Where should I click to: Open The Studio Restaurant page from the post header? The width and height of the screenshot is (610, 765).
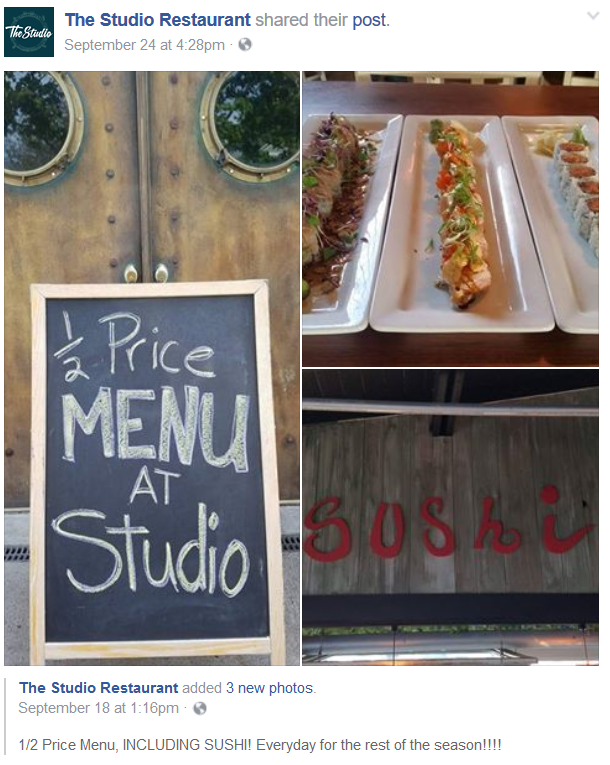click(x=157, y=20)
